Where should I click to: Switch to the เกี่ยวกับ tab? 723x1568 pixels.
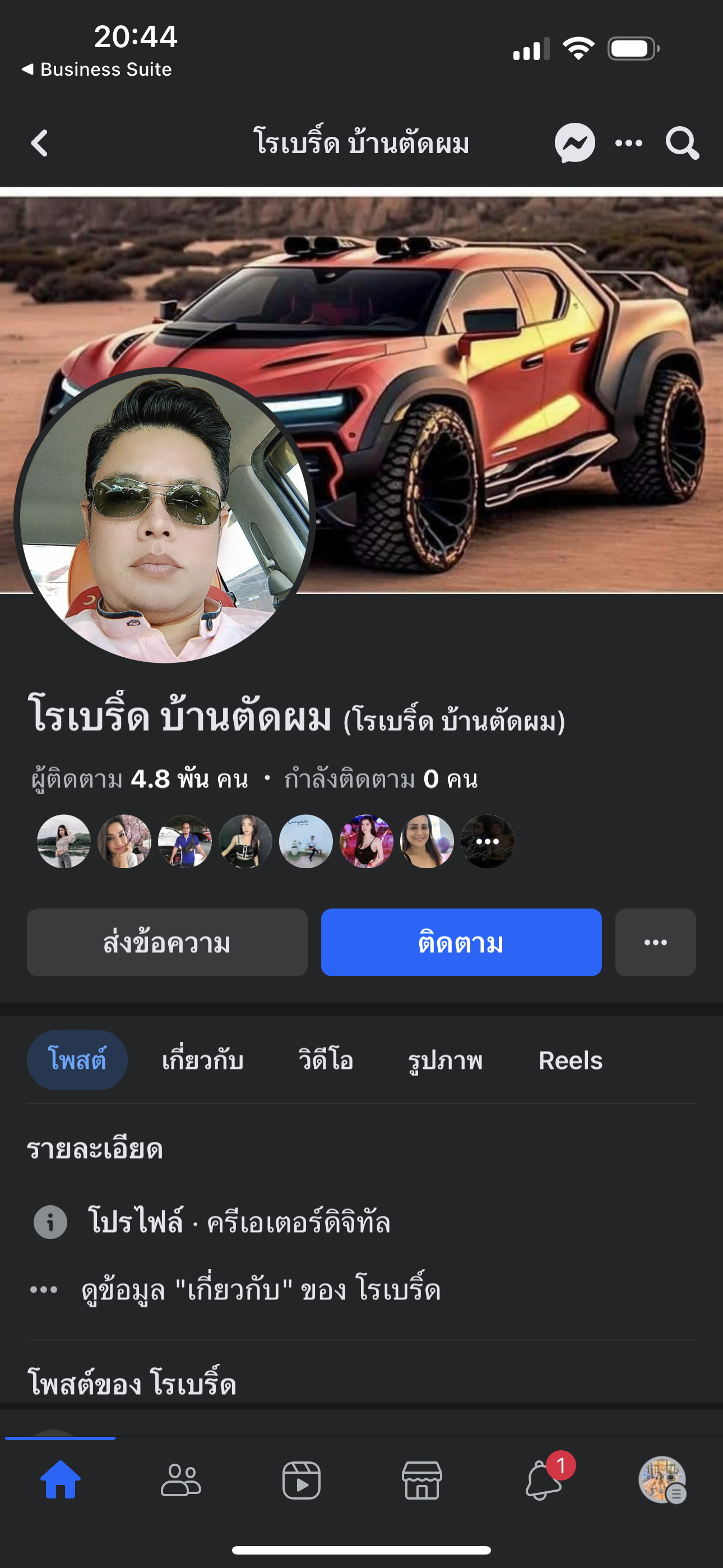(203, 1060)
